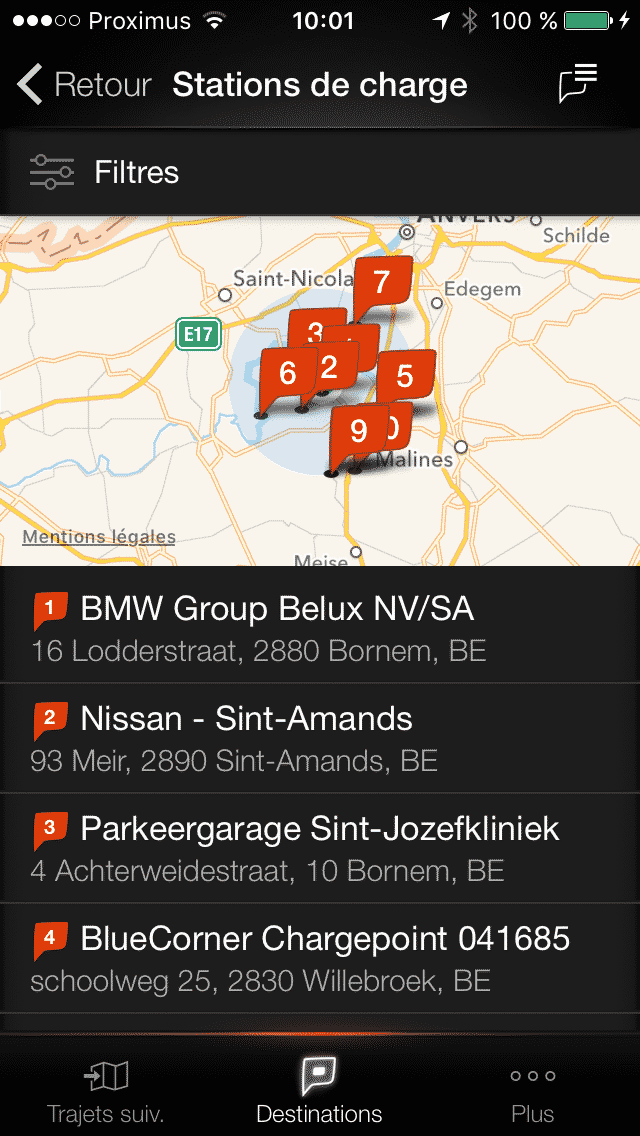
Task: Open the Mentions légales link
Action: coord(99,538)
